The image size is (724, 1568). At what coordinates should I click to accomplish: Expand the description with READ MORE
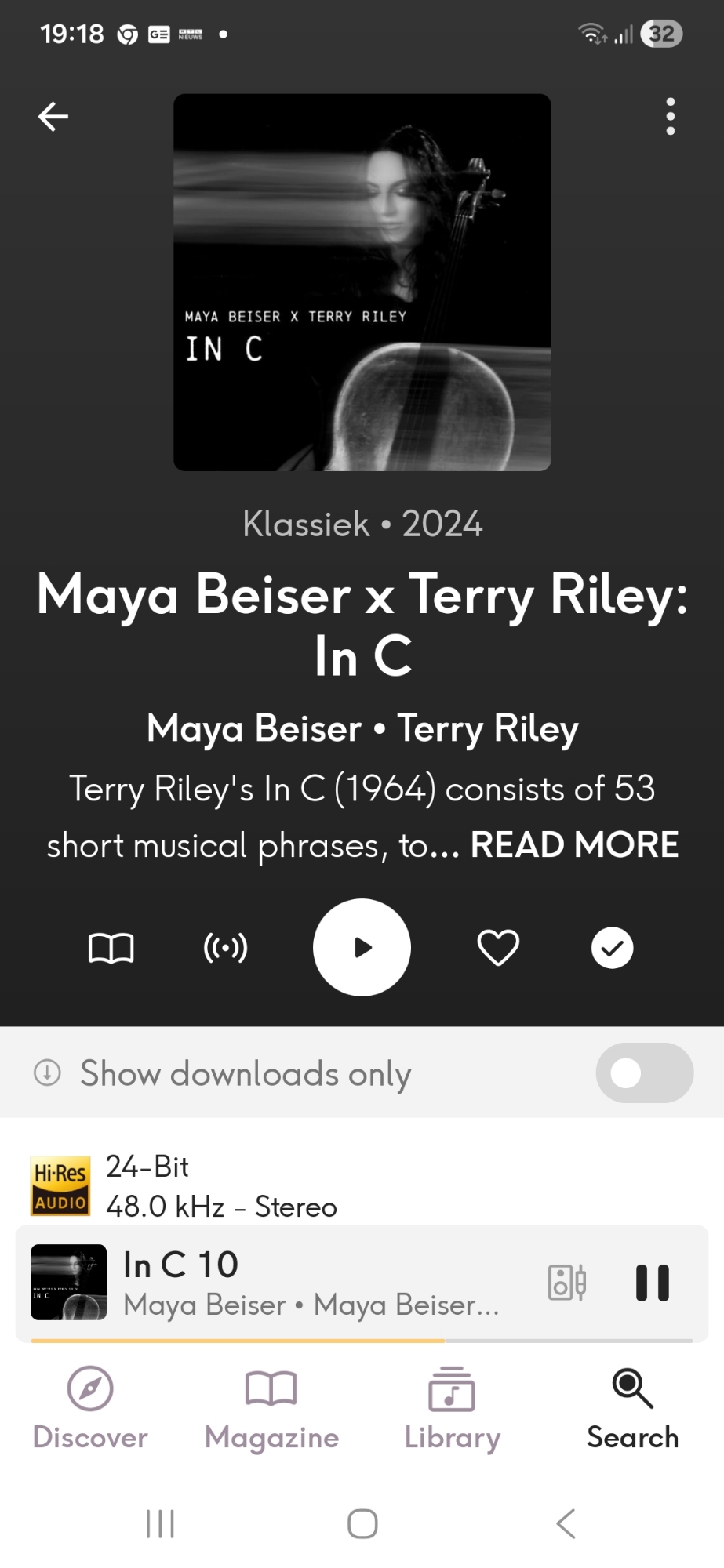pyautogui.click(x=574, y=845)
